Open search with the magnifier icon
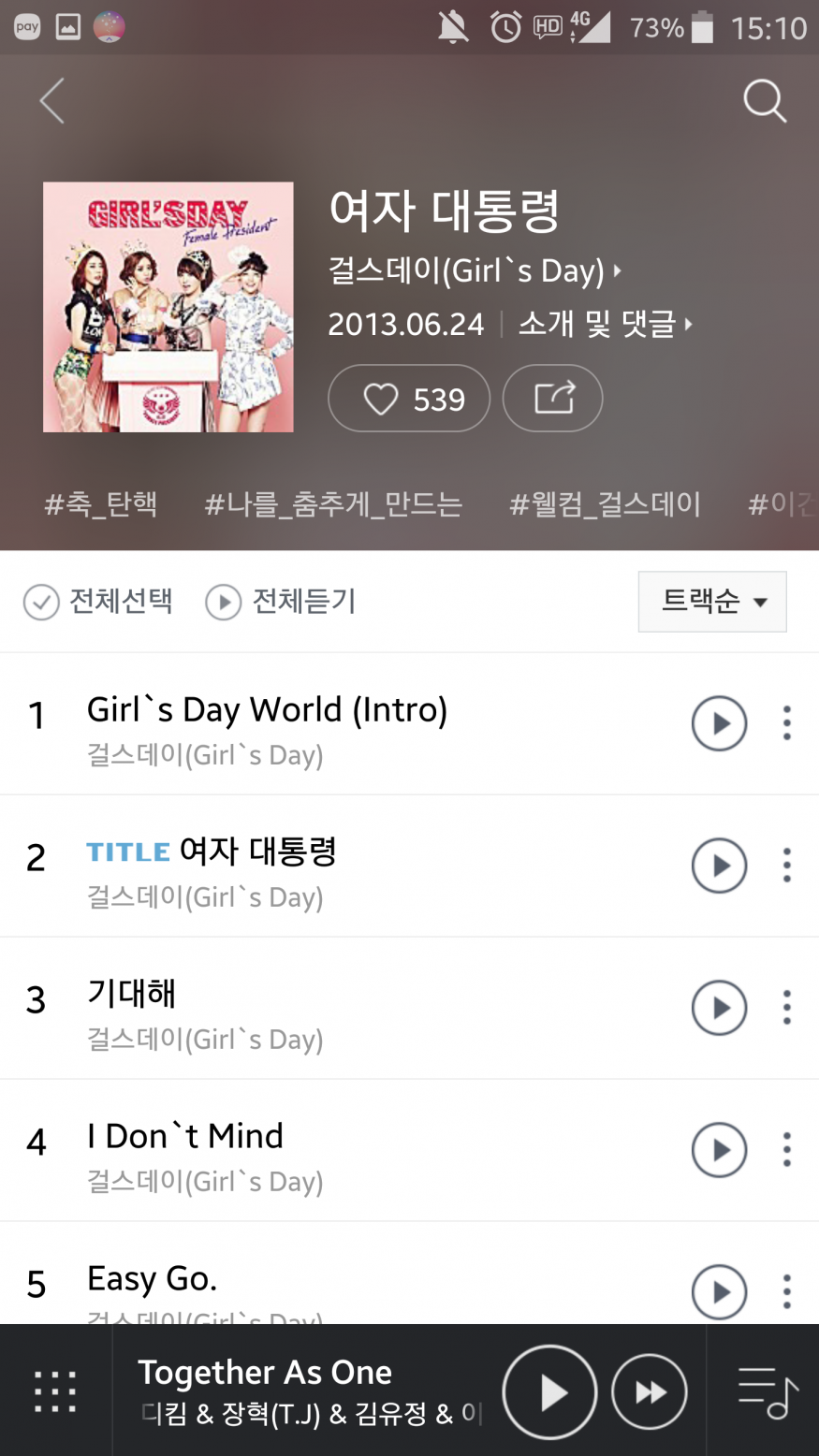 pos(764,101)
